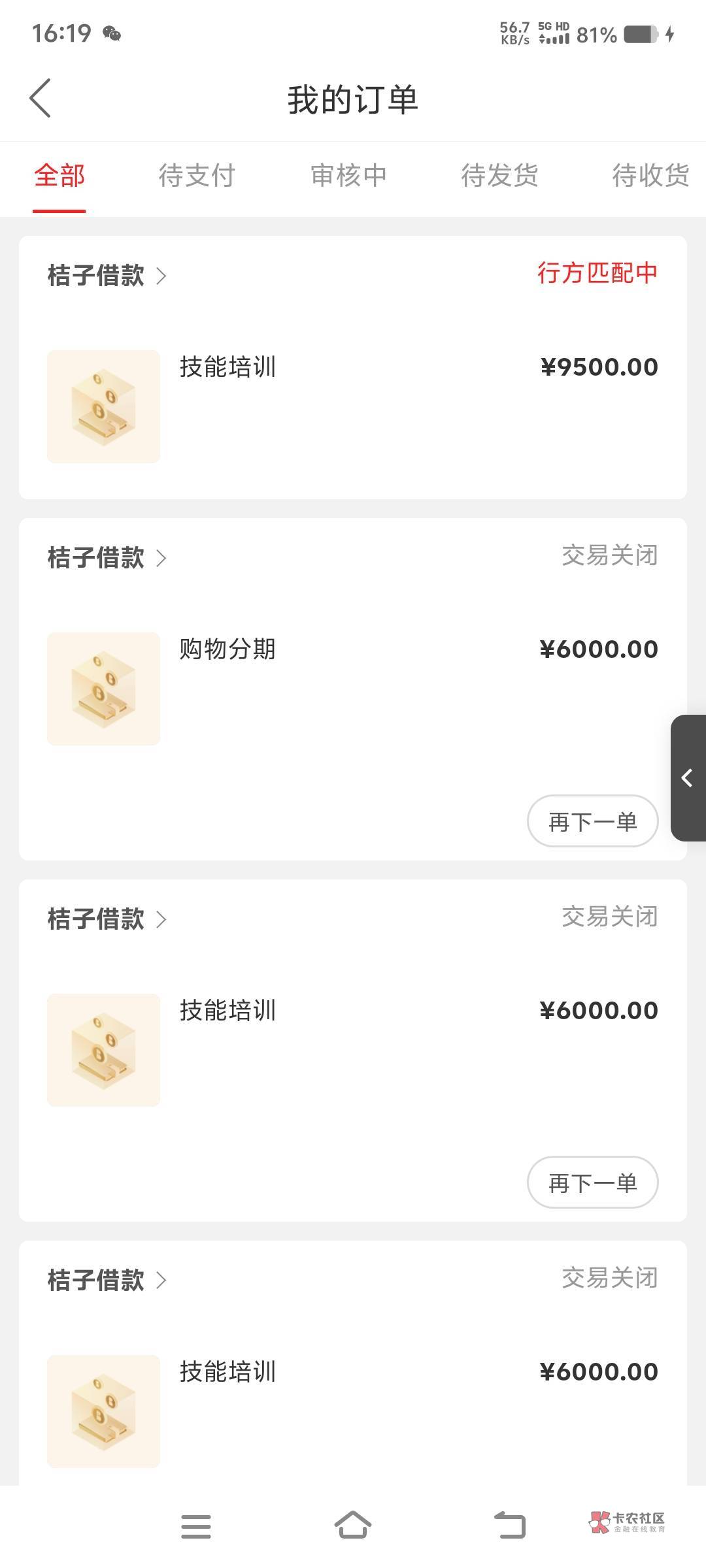Select the 全部 orders tab
706x1568 pixels.
coord(59,176)
